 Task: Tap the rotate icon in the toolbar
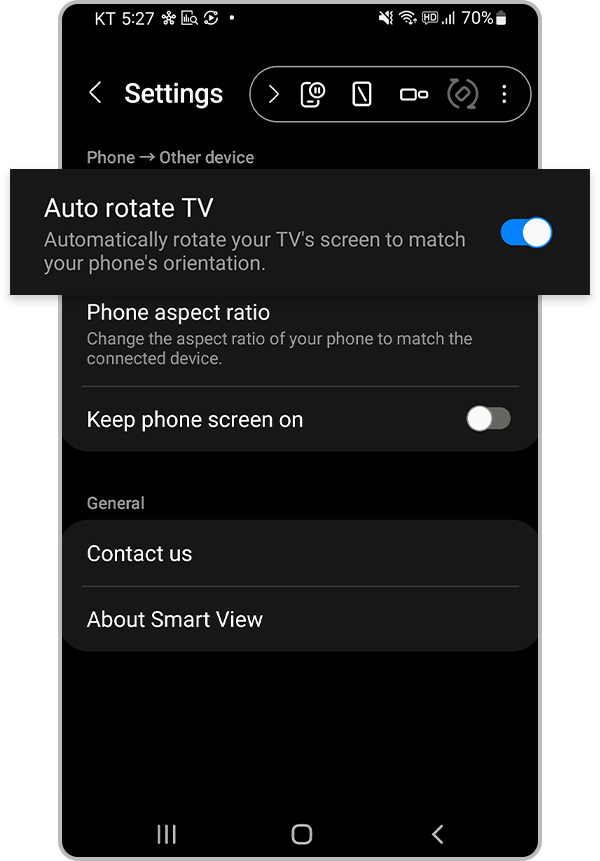pyautogui.click(x=461, y=94)
